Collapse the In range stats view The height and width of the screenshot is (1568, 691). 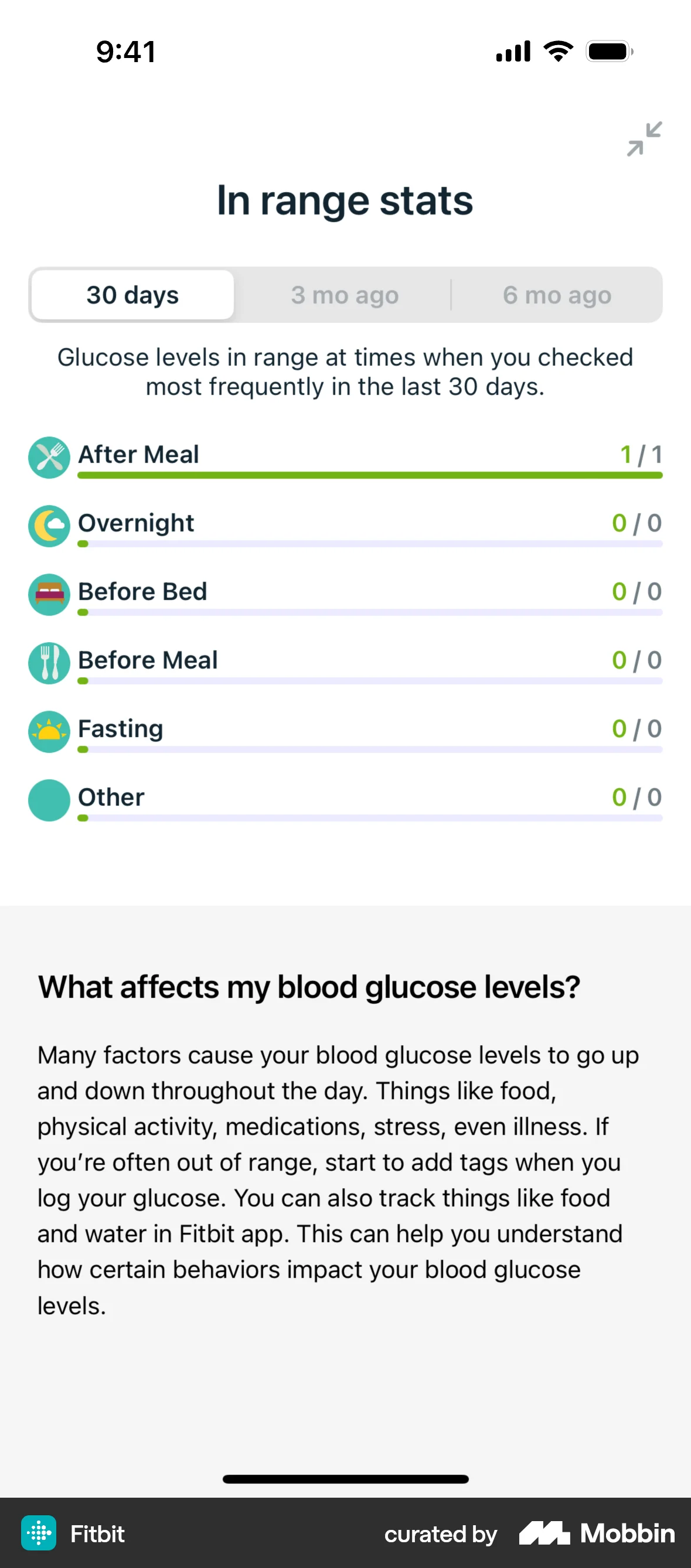pyautogui.click(x=644, y=139)
